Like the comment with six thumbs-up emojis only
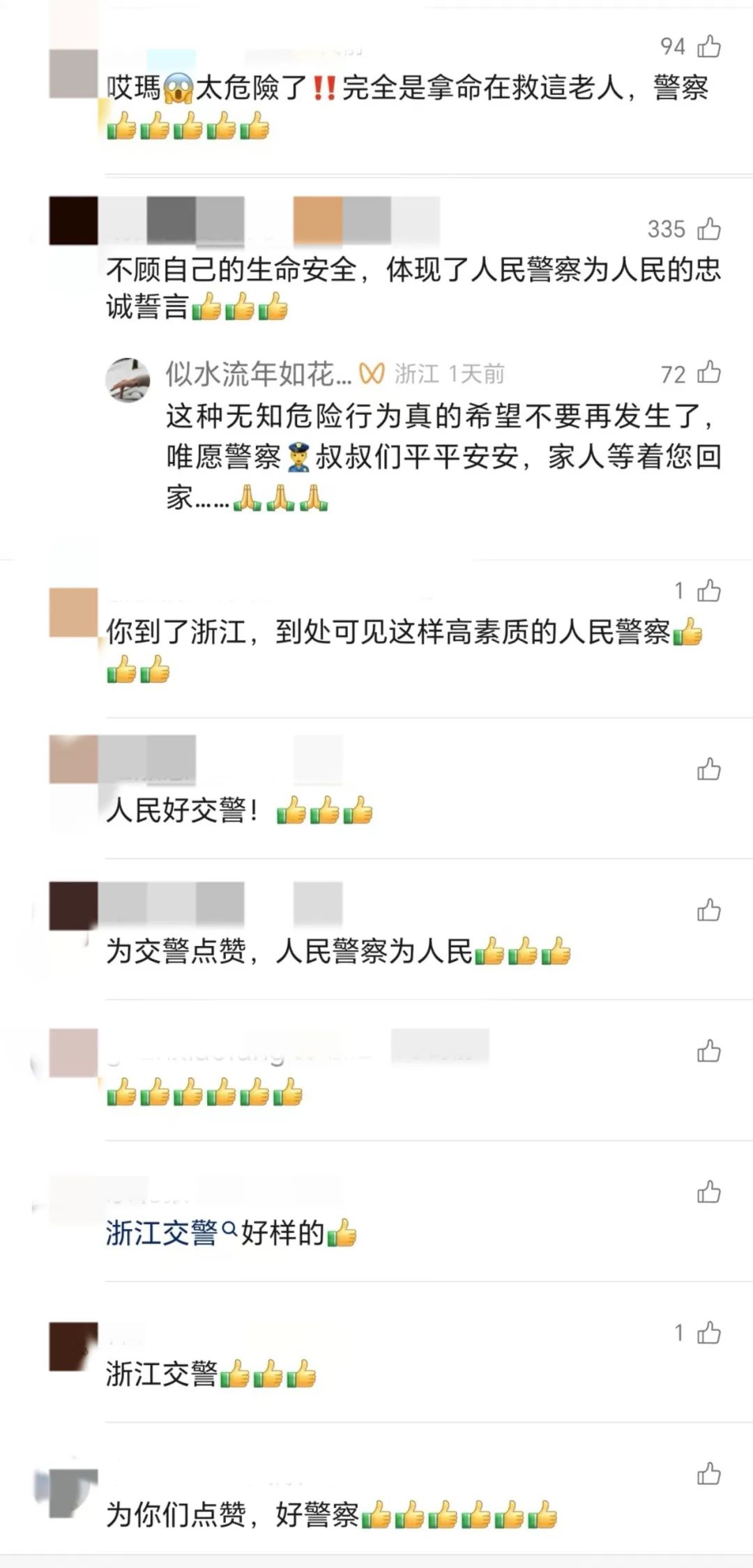The image size is (753, 1568). 708,1051
